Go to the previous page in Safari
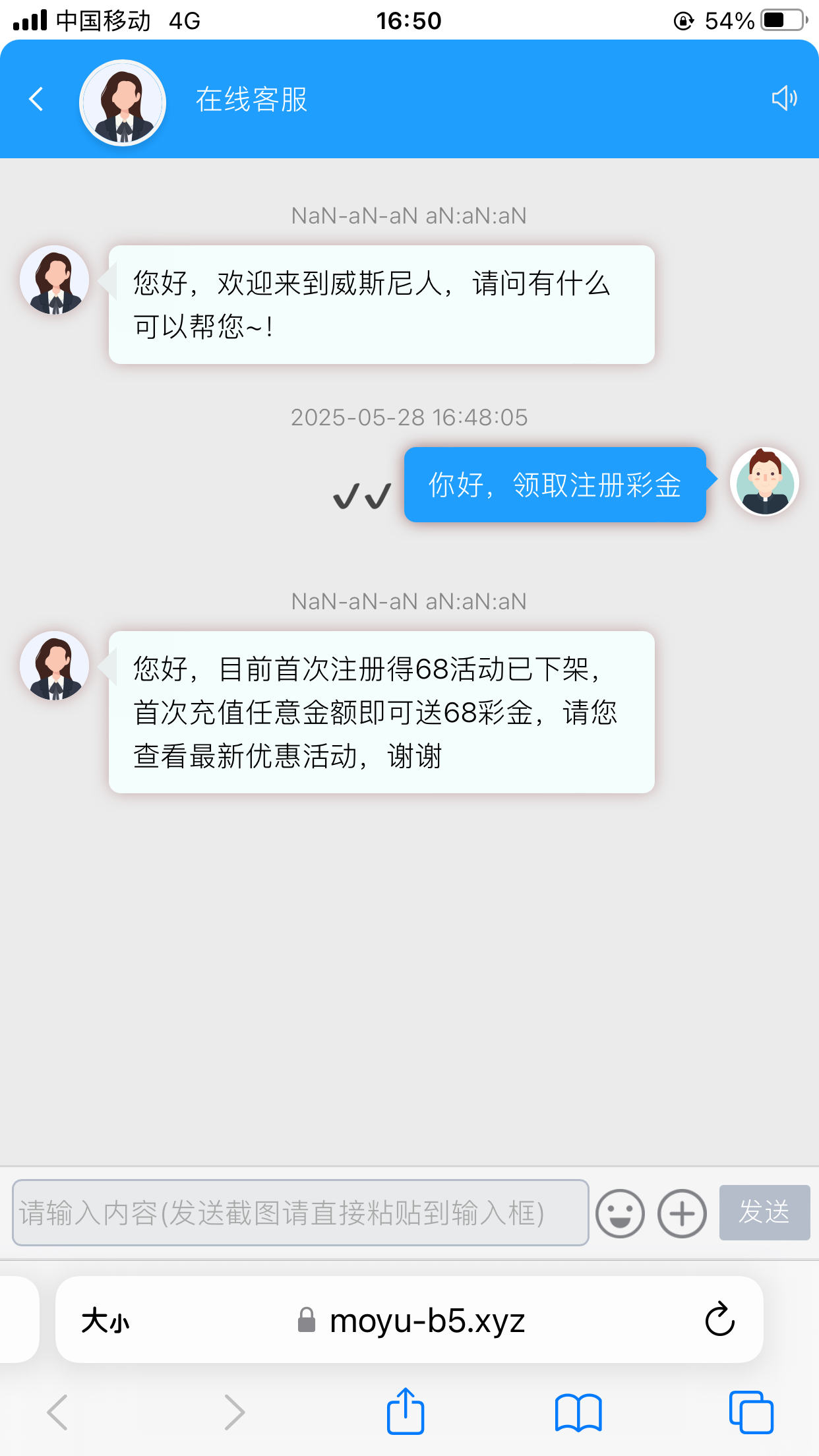This screenshot has width=819, height=1456. (57, 1412)
